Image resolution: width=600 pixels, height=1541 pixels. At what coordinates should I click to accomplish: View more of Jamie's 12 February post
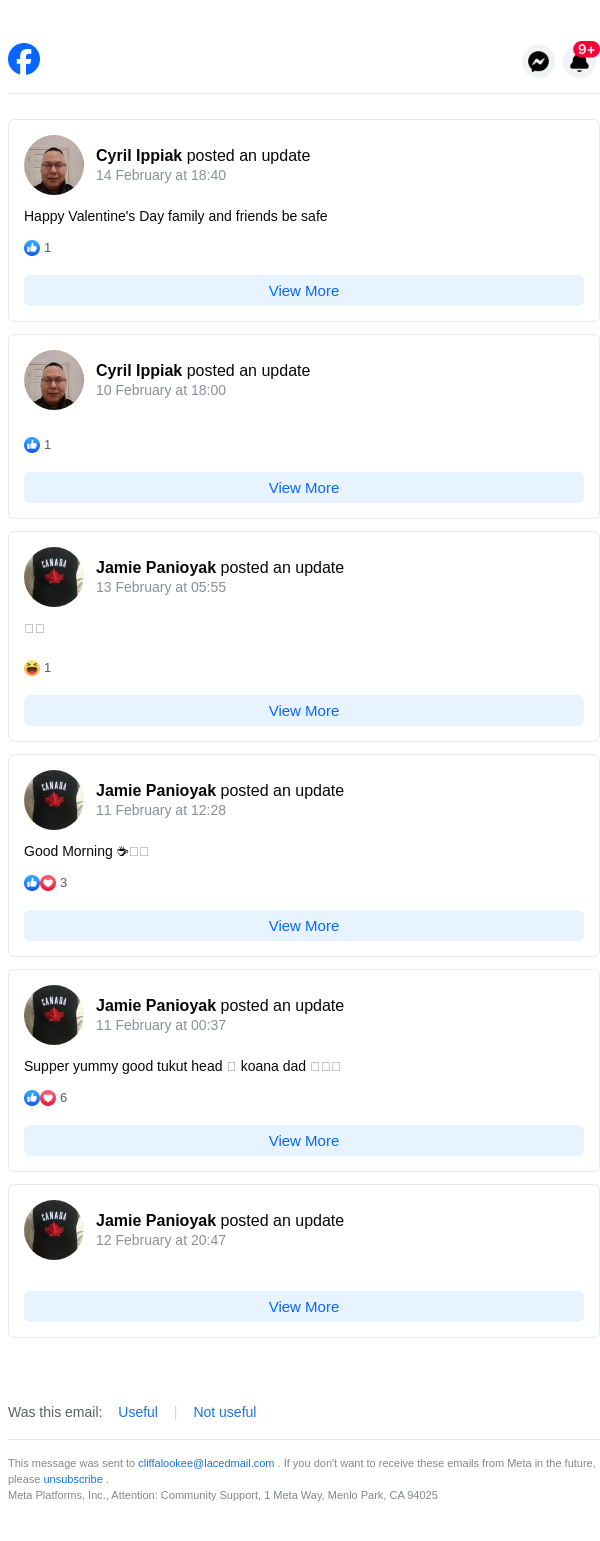(x=304, y=1307)
